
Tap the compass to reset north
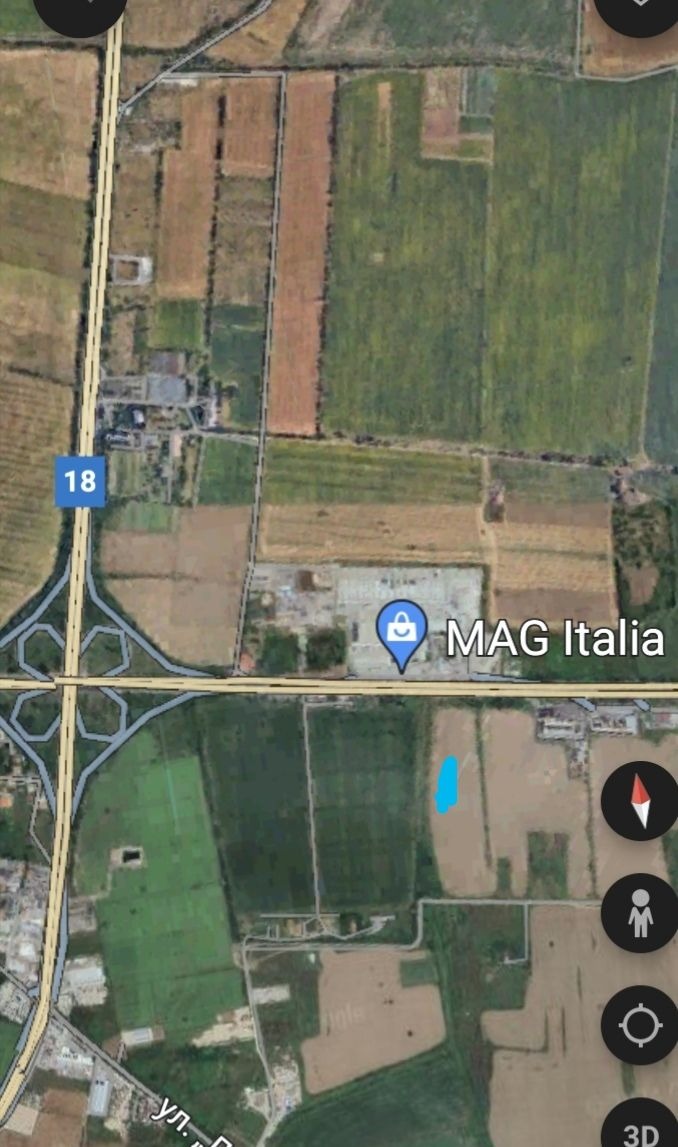(x=640, y=800)
